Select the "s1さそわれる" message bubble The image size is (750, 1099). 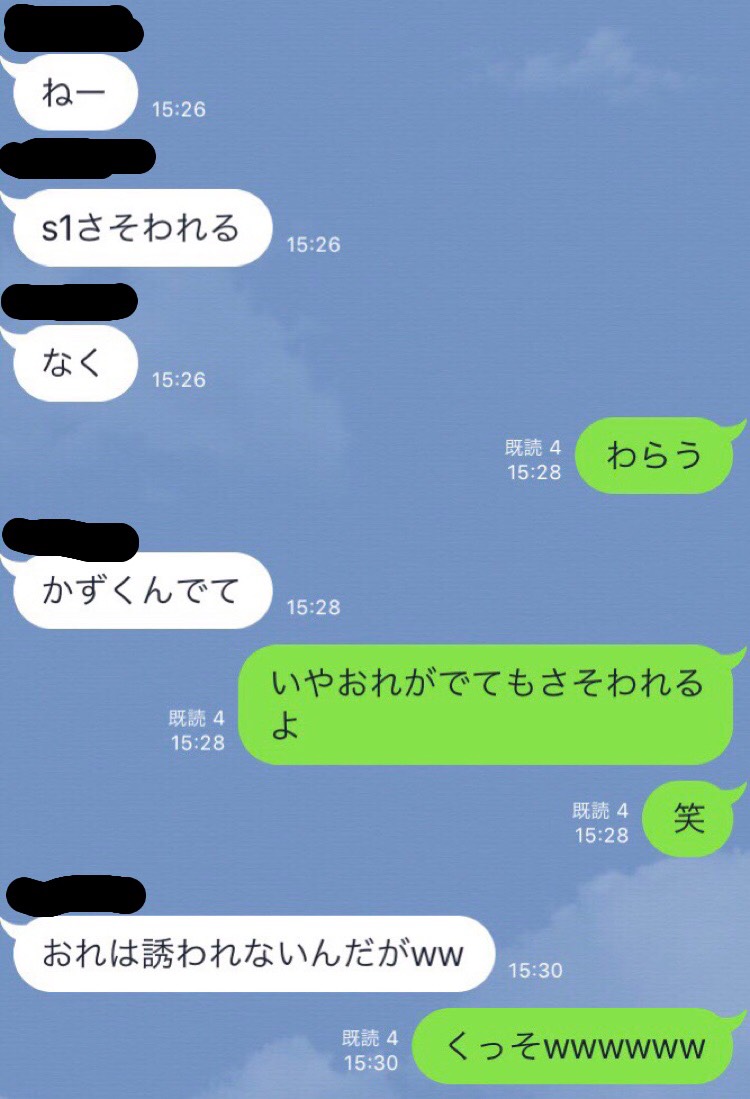point(140,228)
